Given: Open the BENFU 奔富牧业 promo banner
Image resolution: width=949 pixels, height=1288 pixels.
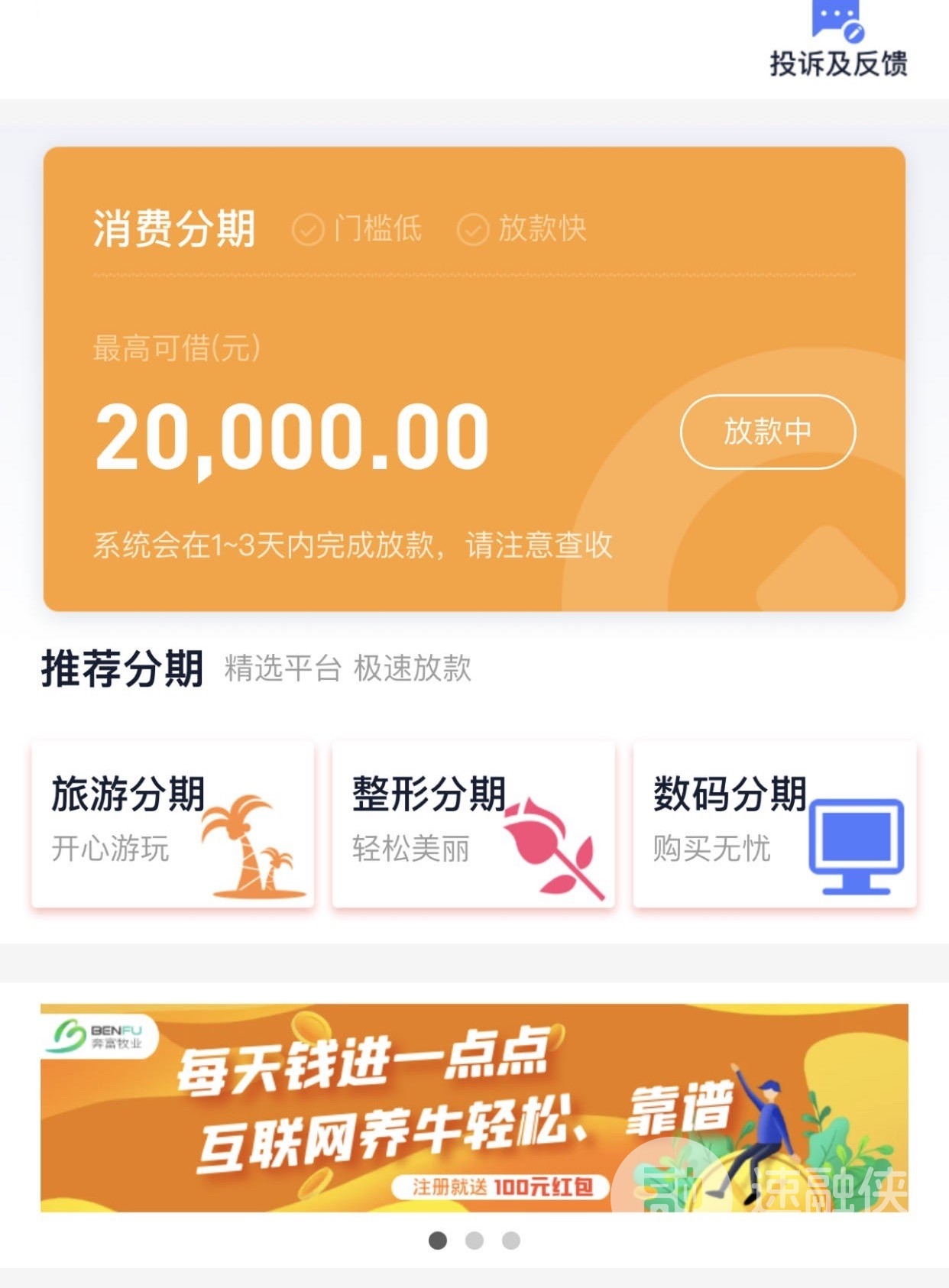Looking at the screenshot, I should pyautogui.click(x=474, y=1108).
